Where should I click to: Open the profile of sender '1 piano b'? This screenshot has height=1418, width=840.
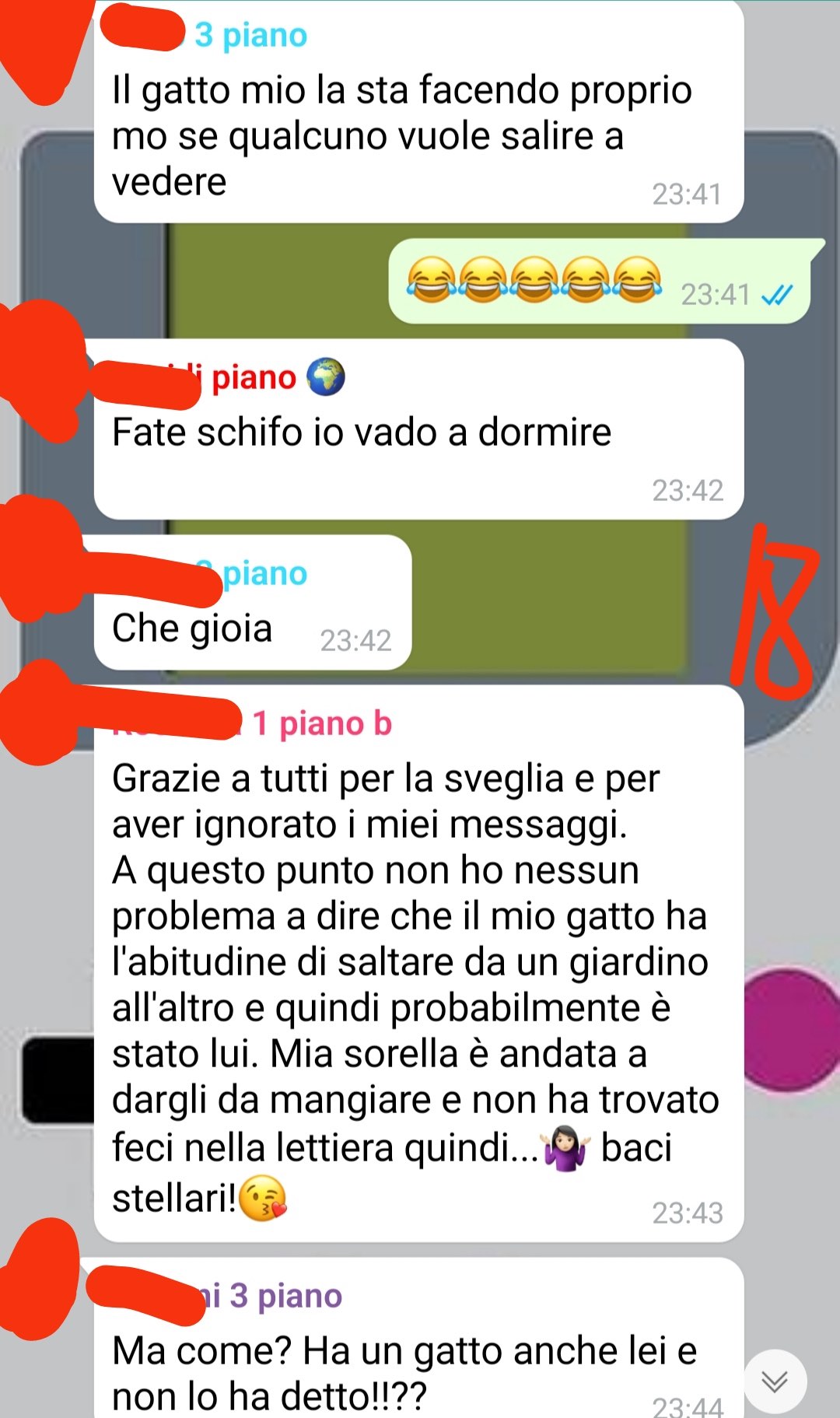pyautogui.click(x=320, y=724)
